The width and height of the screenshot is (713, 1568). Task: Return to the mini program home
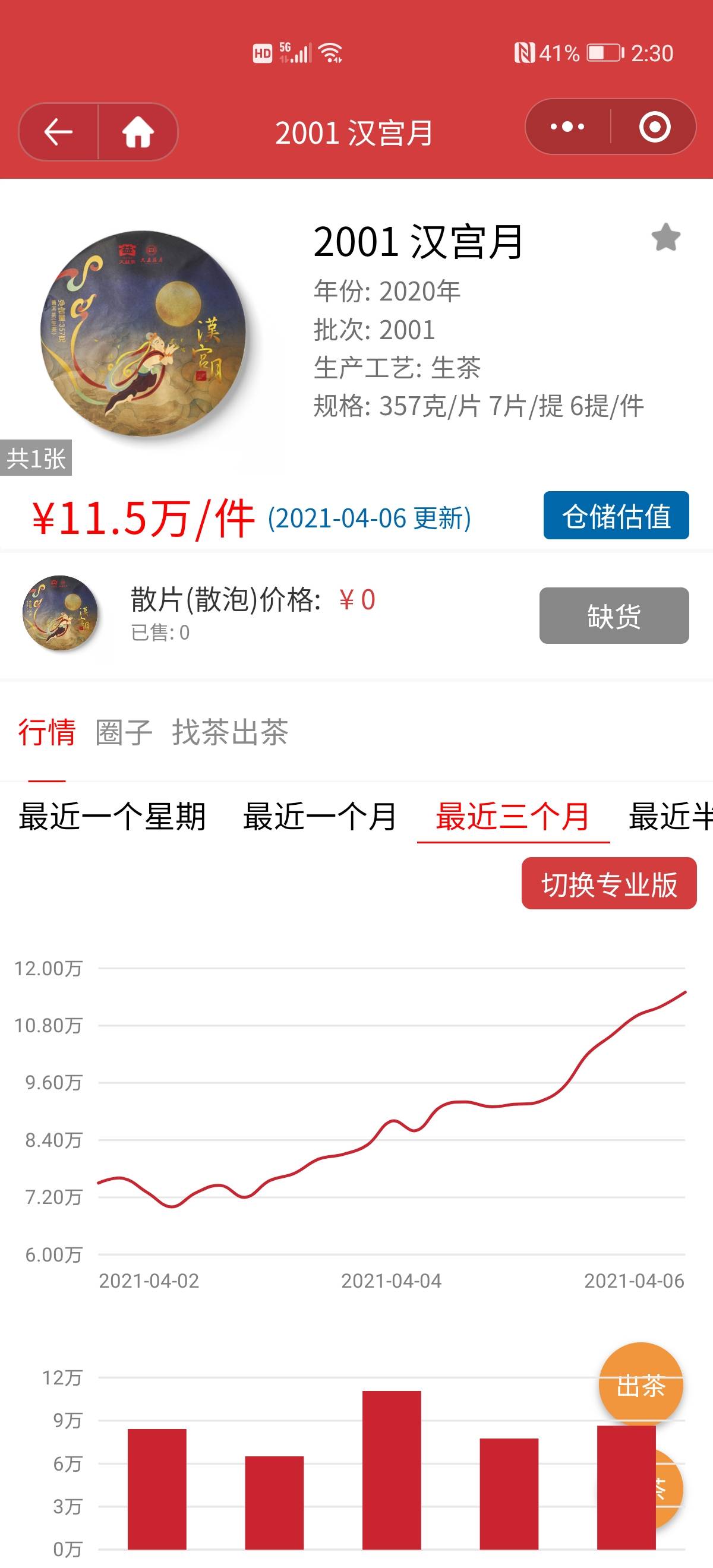click(138, 132)
